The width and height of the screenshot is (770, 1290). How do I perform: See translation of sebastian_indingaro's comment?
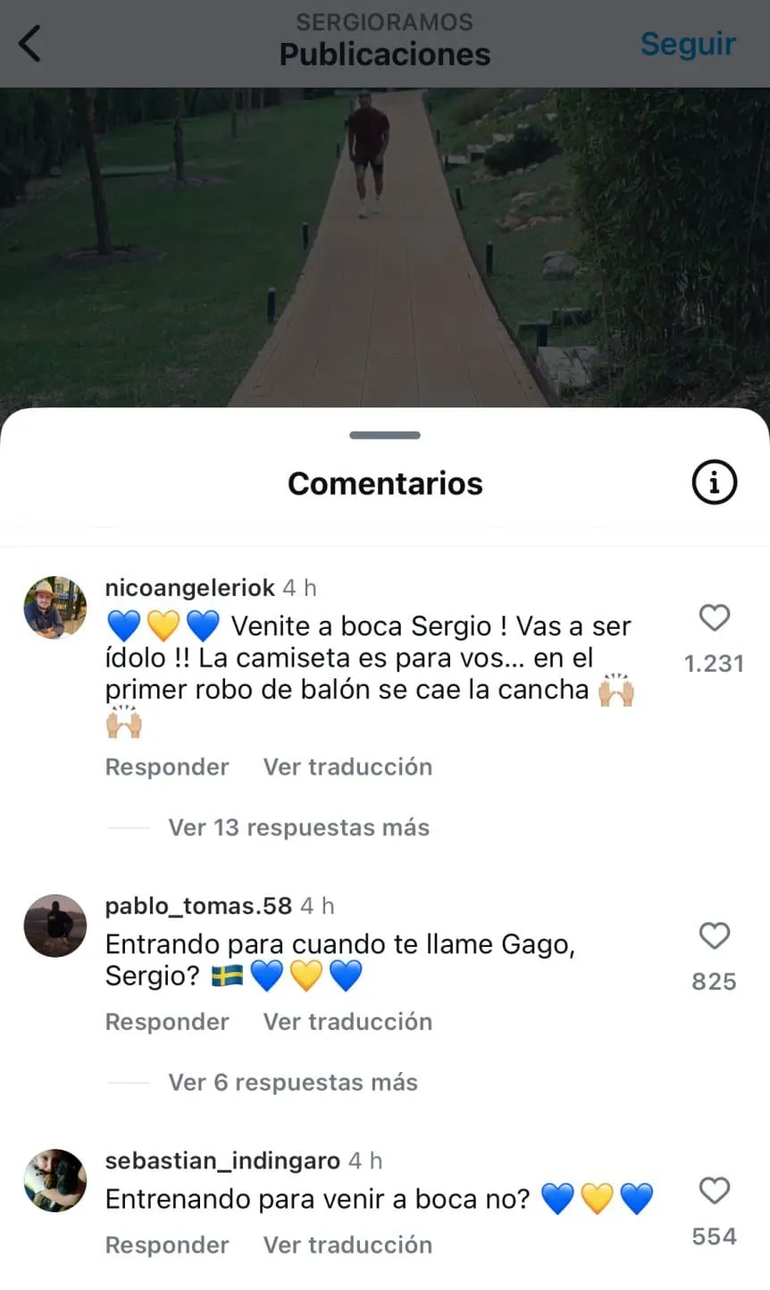click(x=348, y=1245)
